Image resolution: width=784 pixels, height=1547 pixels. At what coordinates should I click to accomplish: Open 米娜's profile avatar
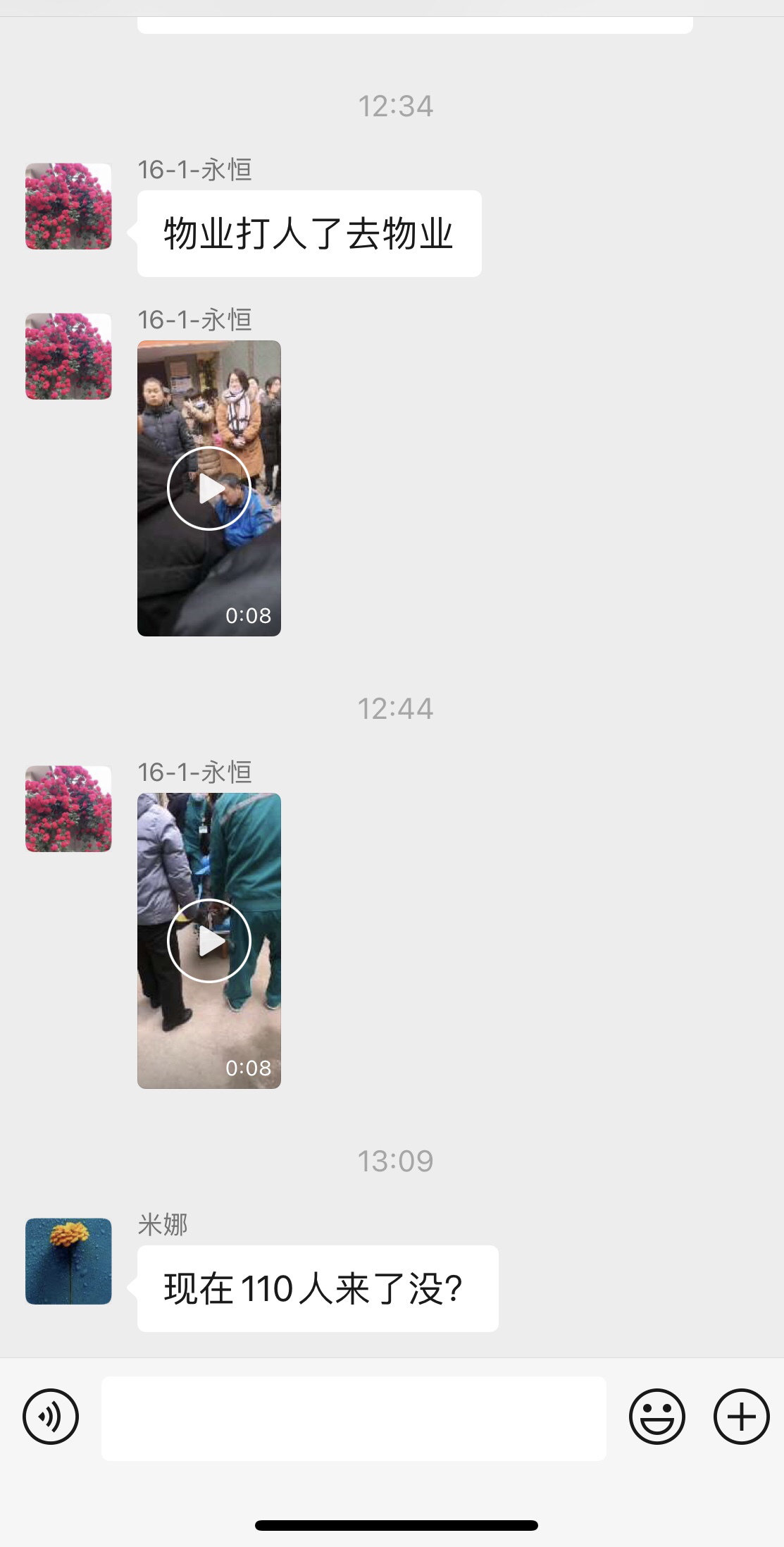[68, 1261]
